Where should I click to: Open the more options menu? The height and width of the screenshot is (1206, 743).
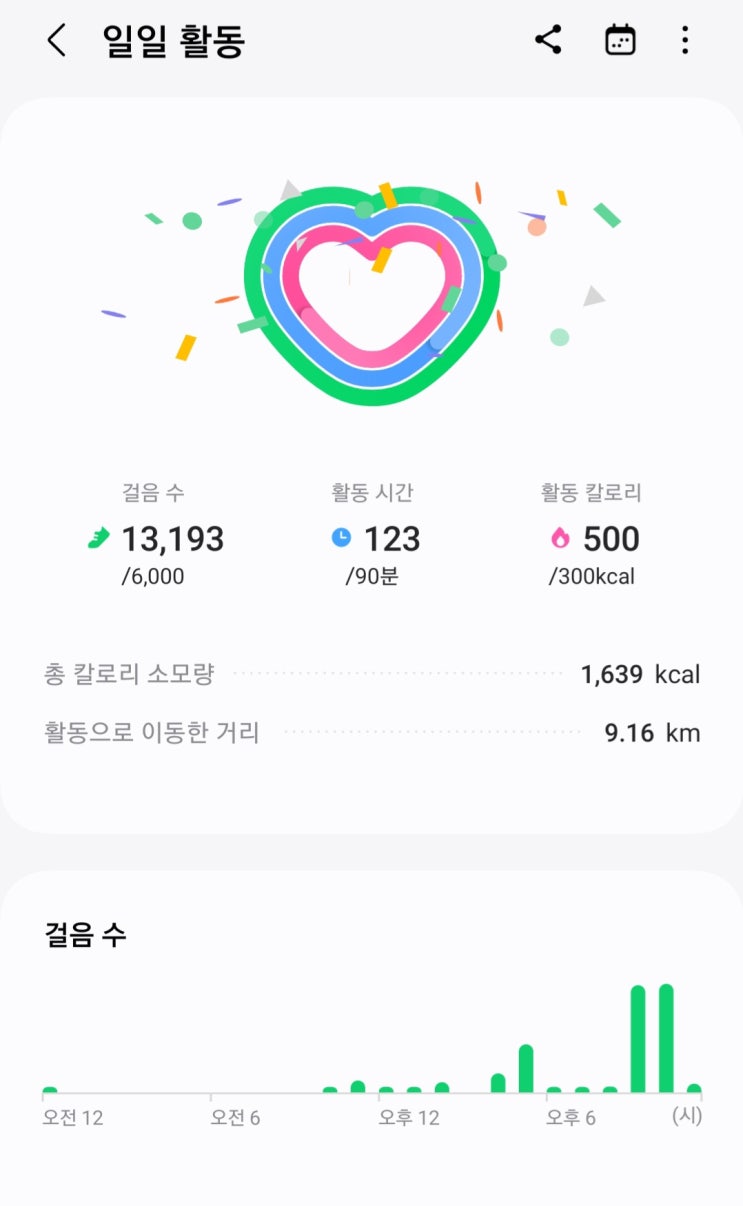pyautogui.click(x=685, y=40)
